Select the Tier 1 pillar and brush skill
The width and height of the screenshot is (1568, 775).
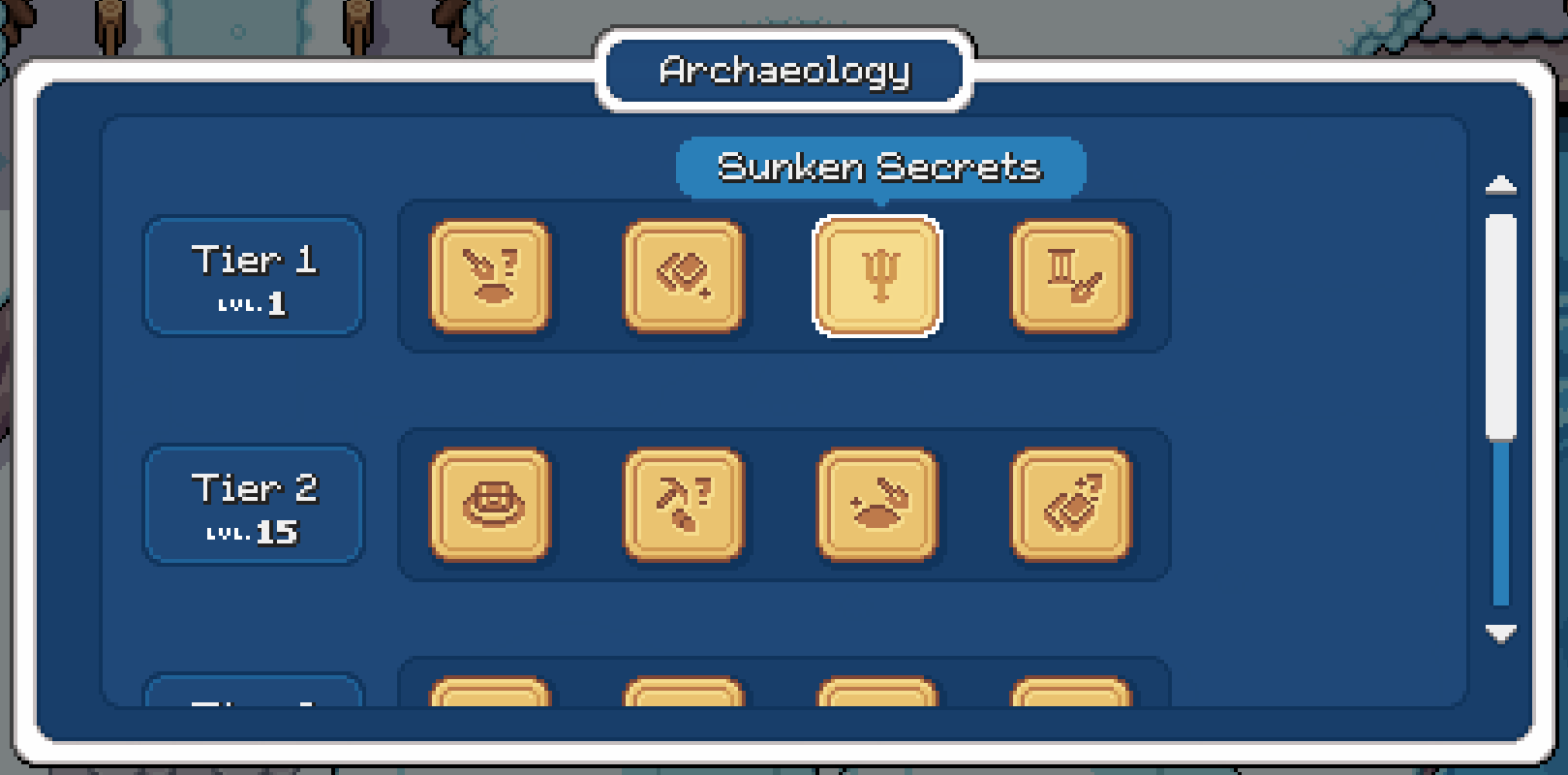tap(1071, 276)
